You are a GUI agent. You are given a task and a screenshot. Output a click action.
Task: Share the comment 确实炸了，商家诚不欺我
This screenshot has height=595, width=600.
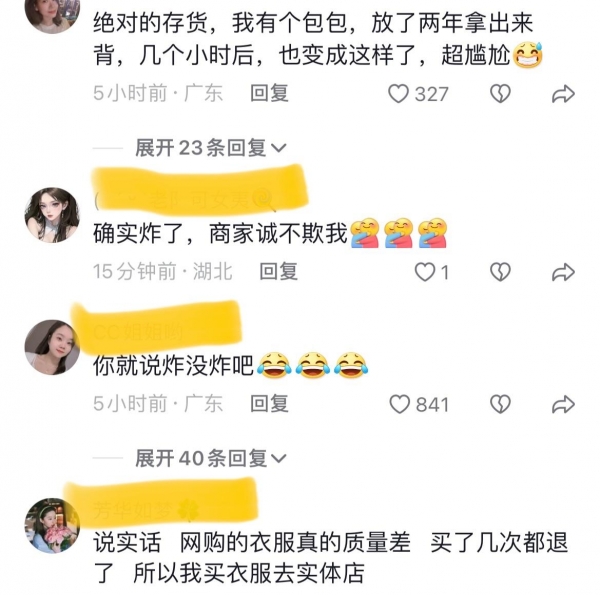(x=563, y=271)
